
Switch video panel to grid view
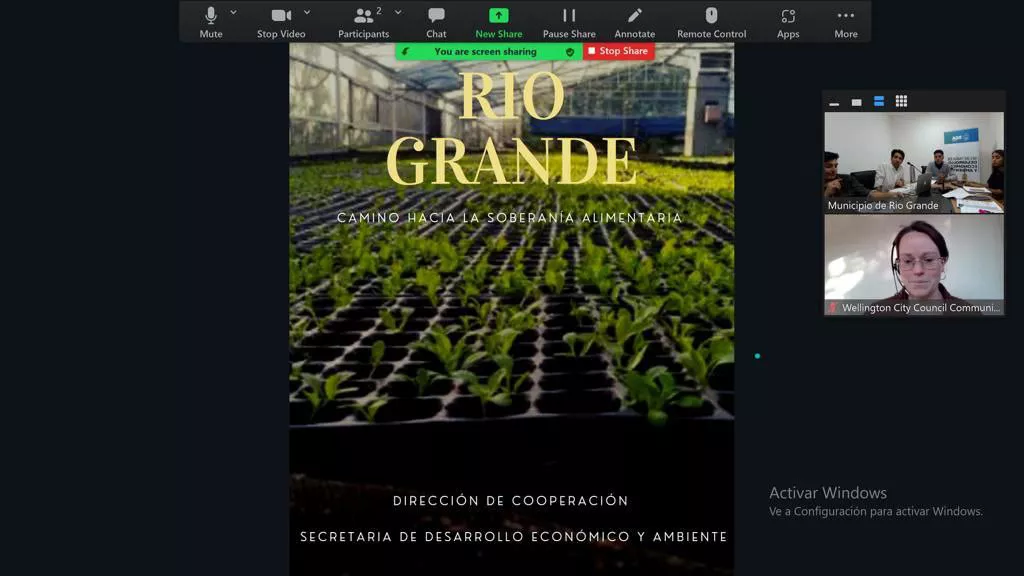901,101
